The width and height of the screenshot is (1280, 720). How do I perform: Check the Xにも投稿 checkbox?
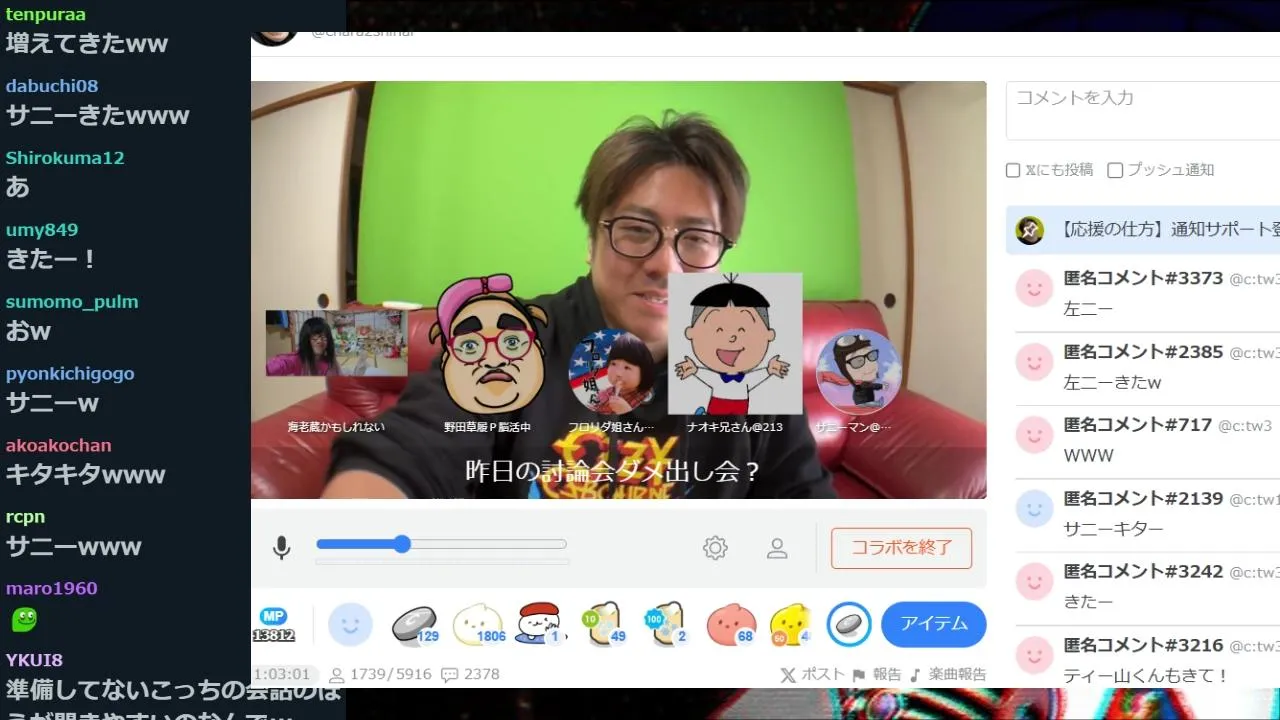pyautogui.click(x=1013, y=170)
